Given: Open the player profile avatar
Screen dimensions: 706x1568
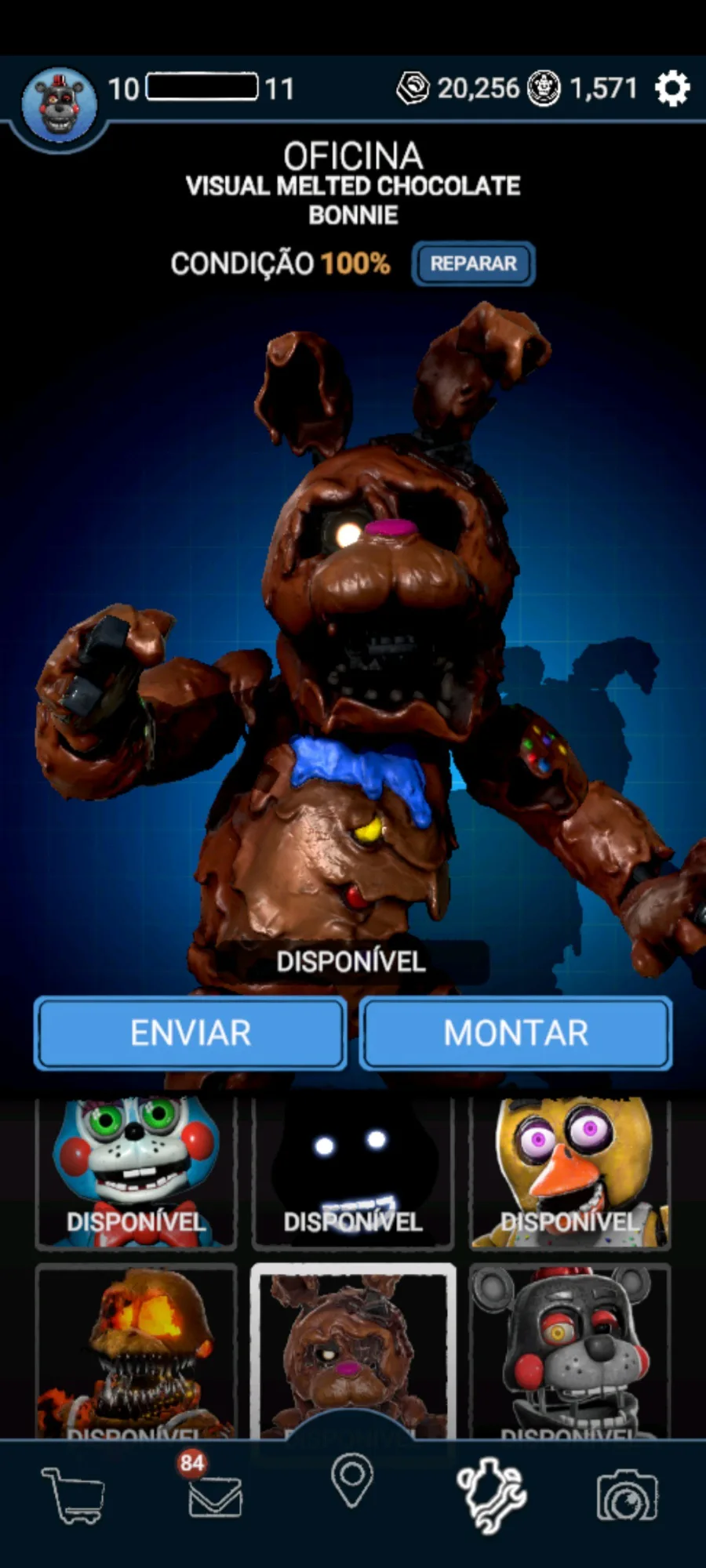Looking at the screenshot, I should [x=60, y=104].
